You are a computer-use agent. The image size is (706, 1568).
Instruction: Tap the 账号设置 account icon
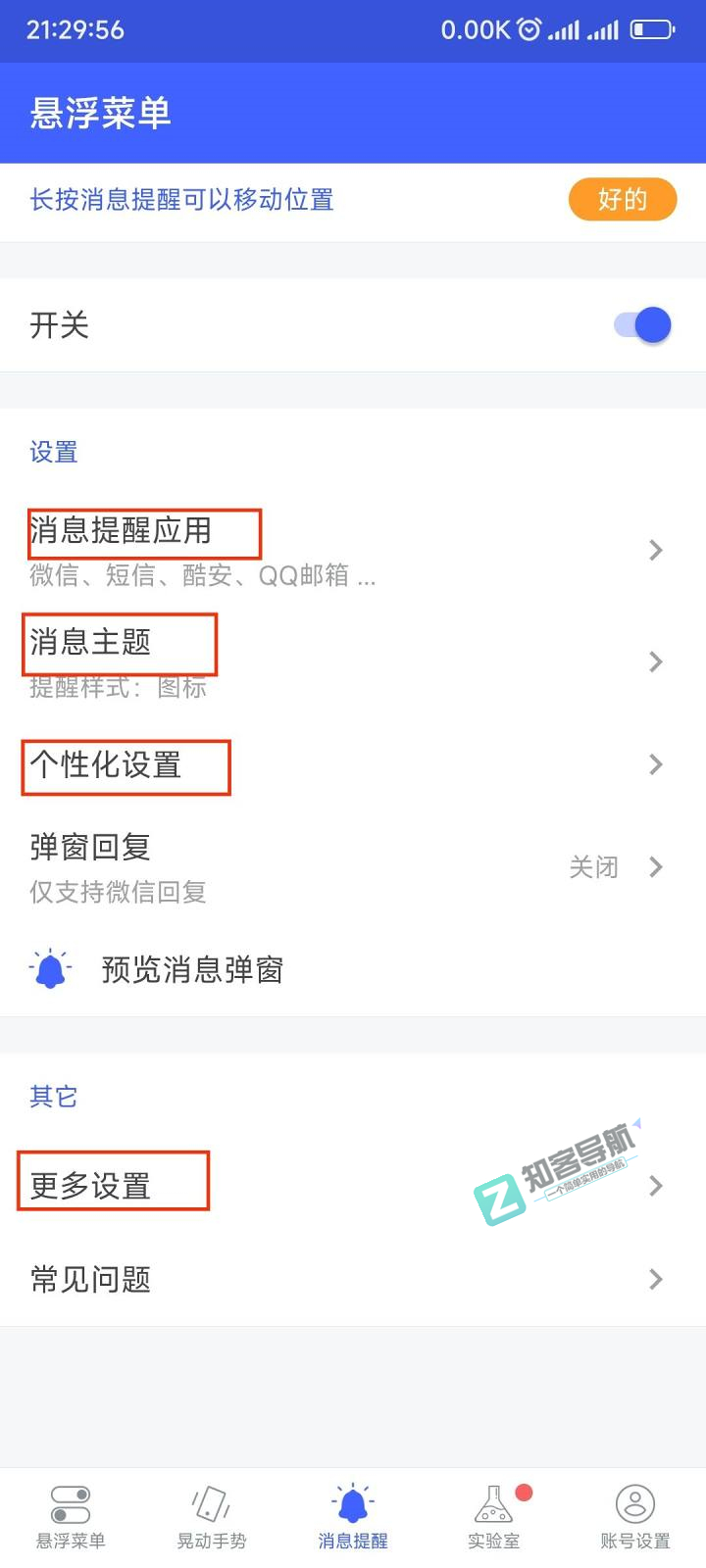coord(633,1502)
